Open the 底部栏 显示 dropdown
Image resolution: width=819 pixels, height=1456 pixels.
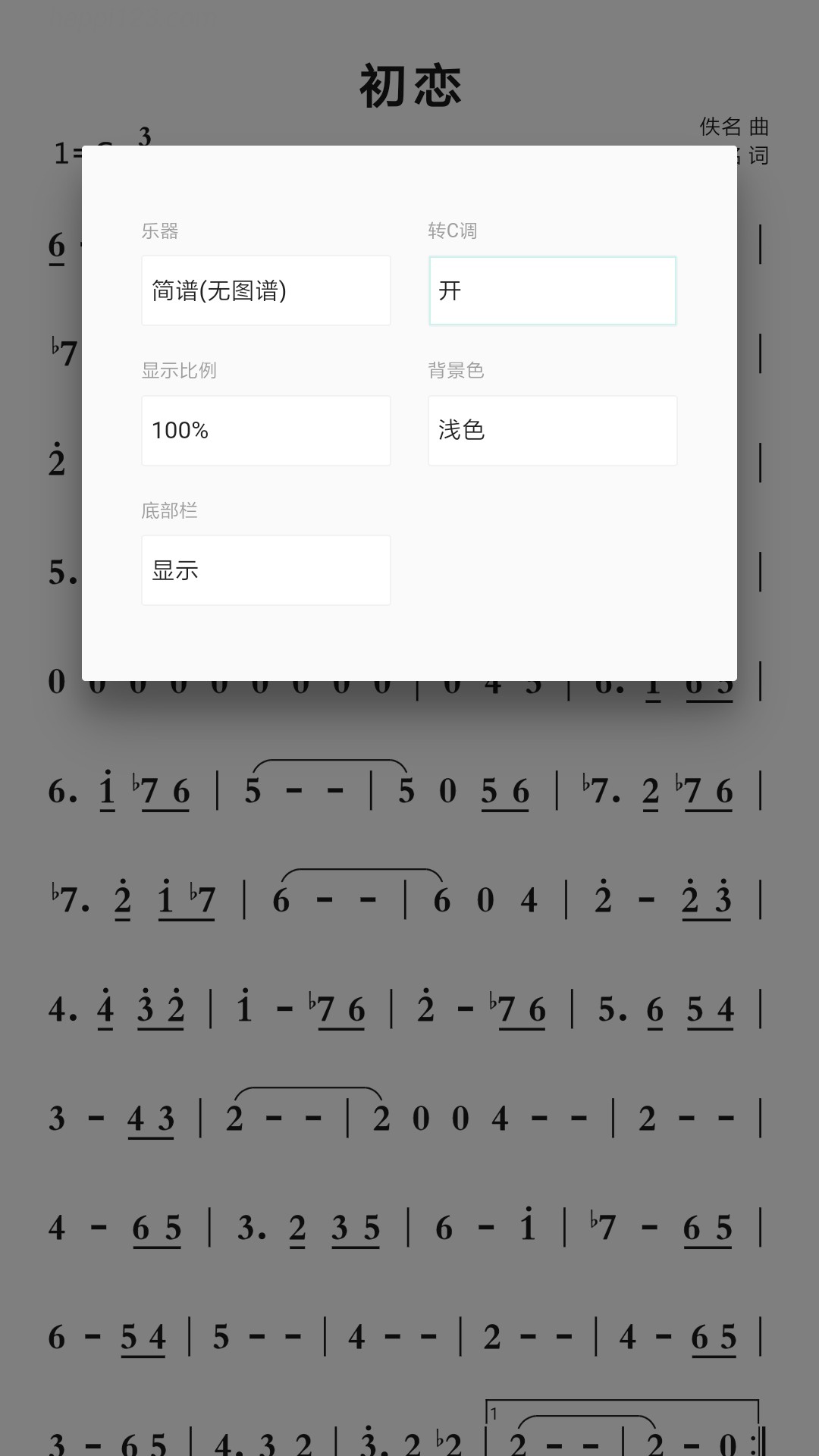tap(266, 570)
